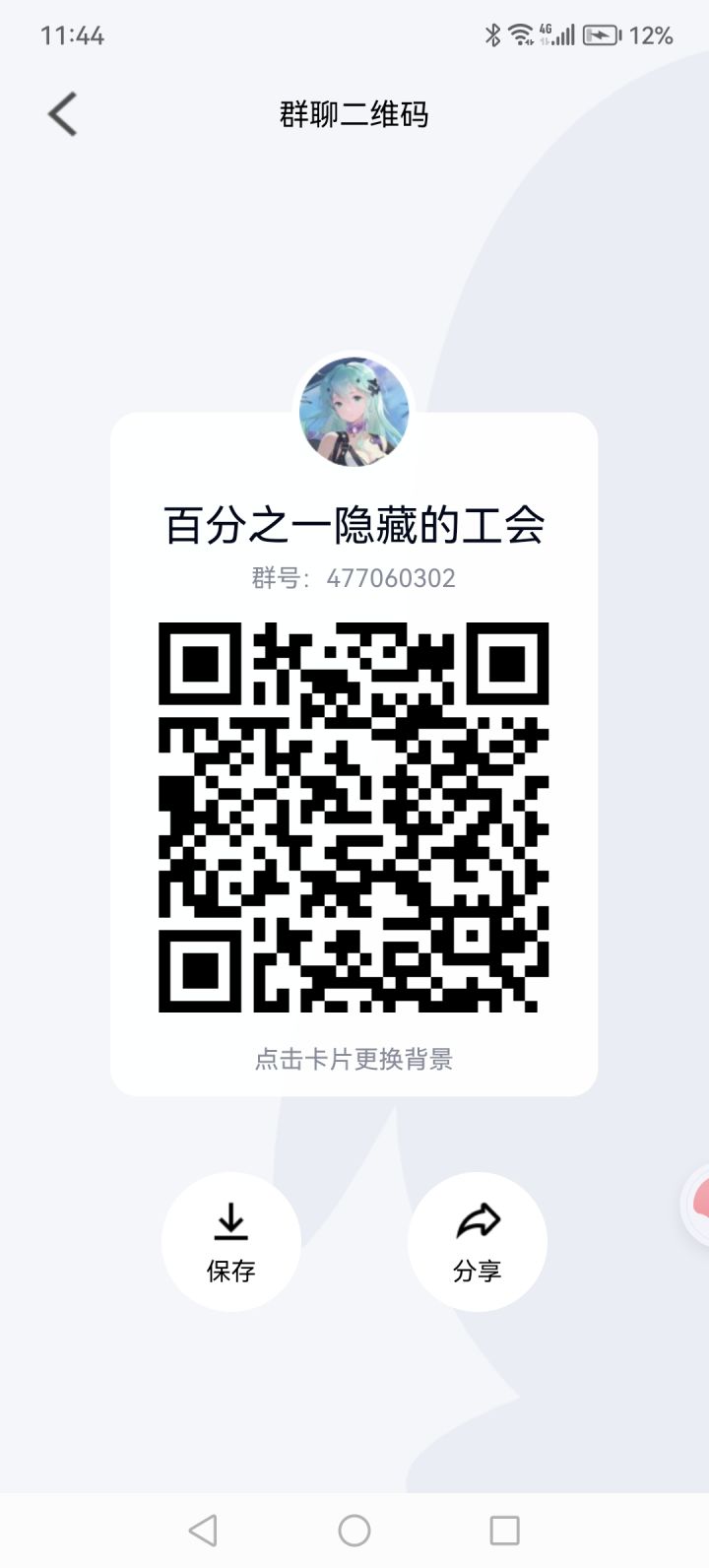The width and height of the screenshot is (709, 1568).
Task: Click the download icon above 保存
Action: [231, 1221]
